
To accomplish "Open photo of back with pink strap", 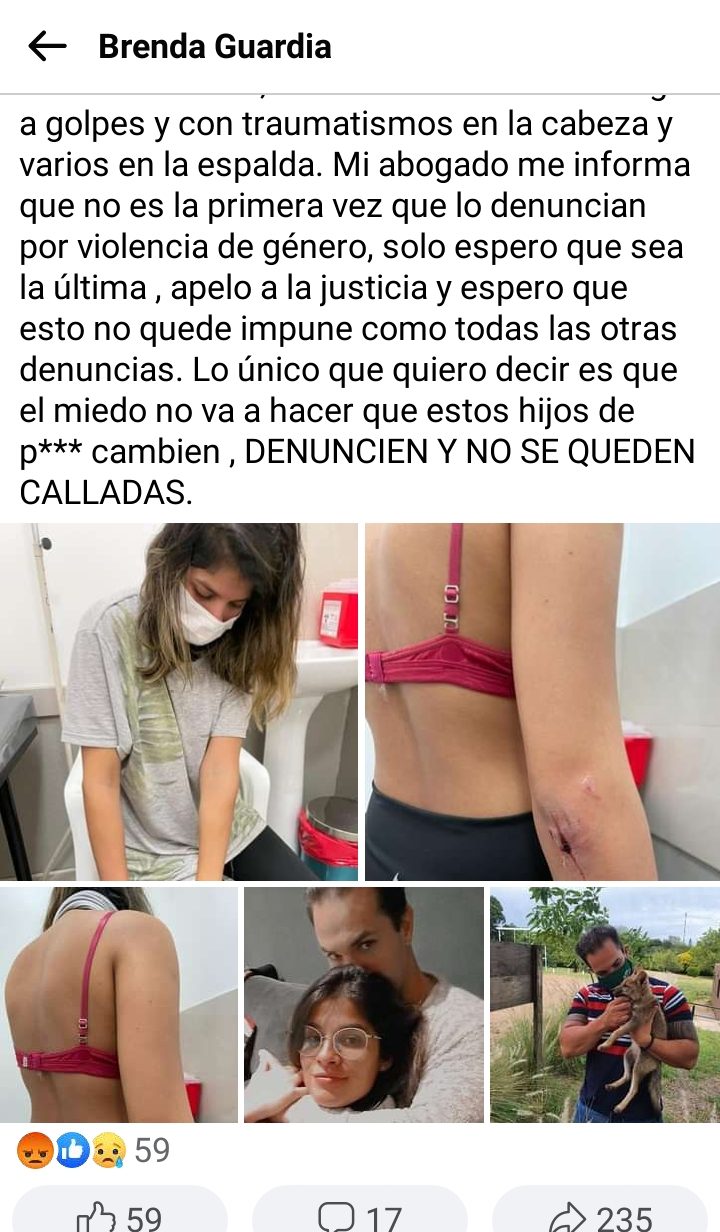I will (118, 1004).
